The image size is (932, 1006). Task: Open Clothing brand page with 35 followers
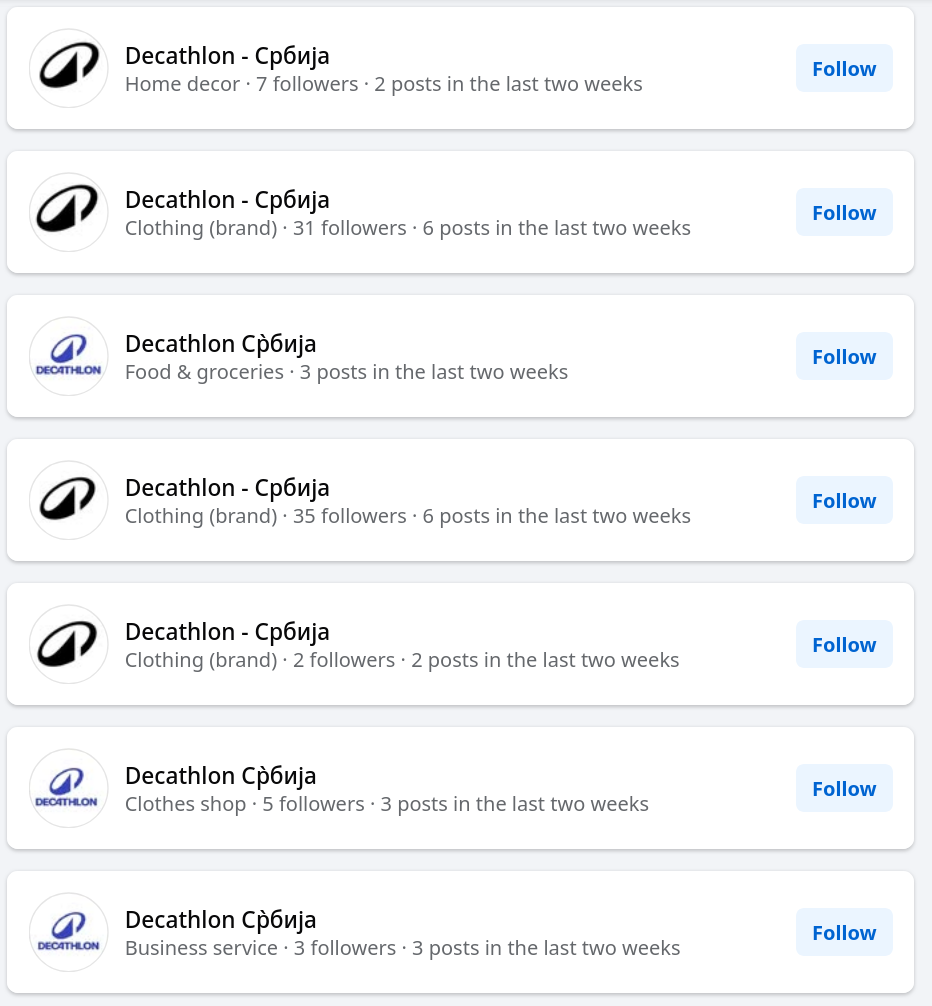(x=227, y=488)
